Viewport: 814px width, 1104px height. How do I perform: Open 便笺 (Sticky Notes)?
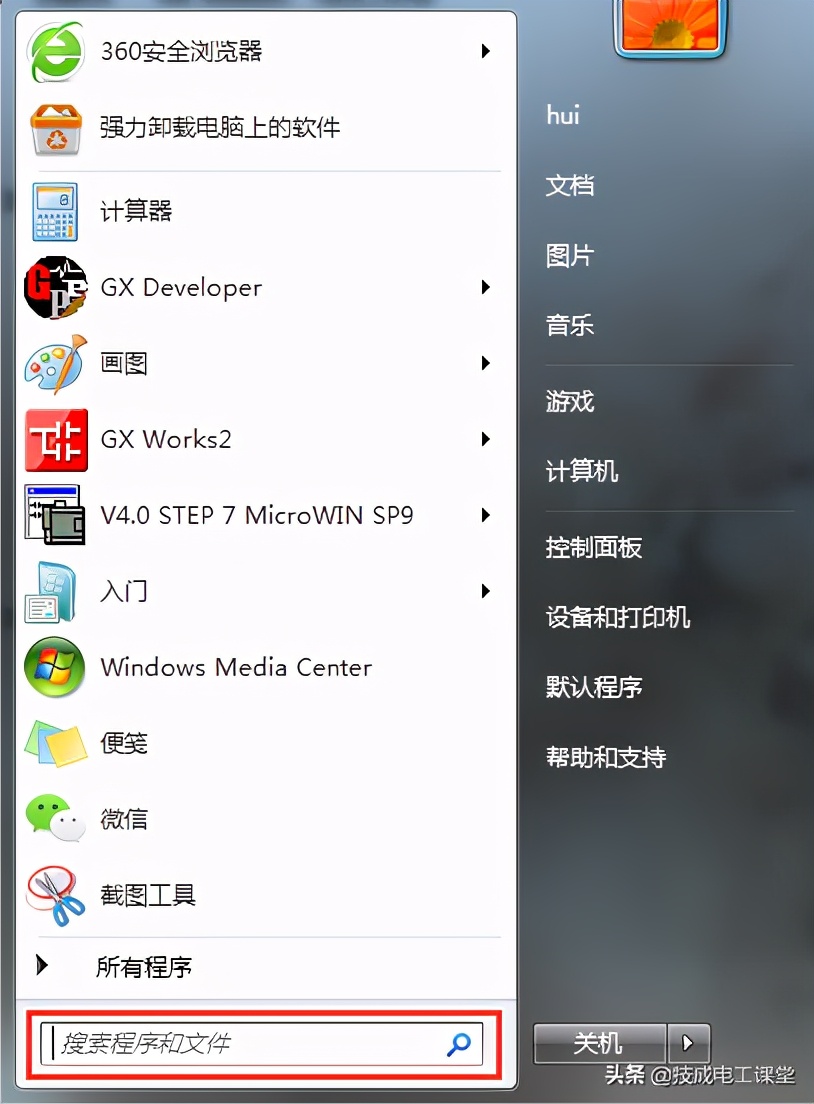tap(124, 742)
